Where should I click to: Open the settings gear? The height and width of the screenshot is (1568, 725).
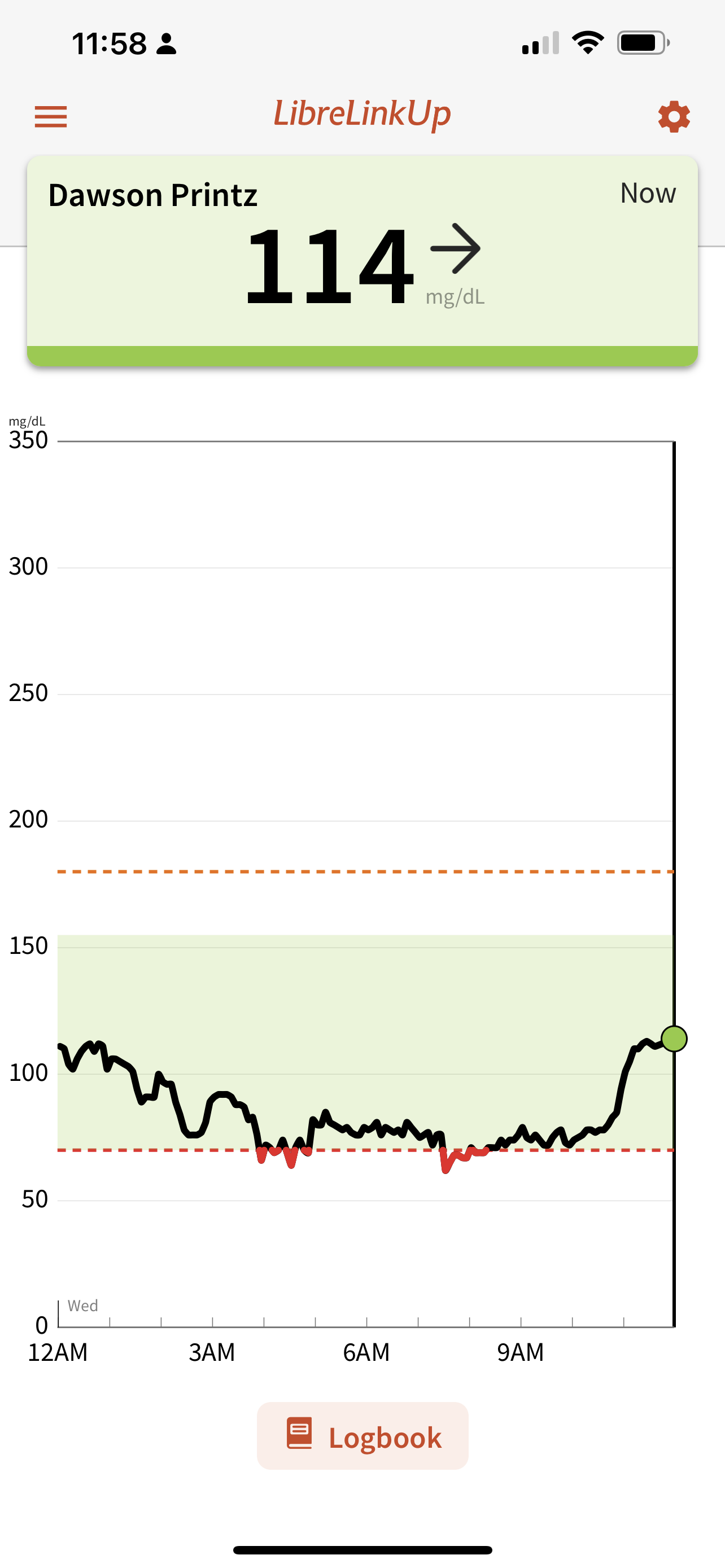point(674,116)
